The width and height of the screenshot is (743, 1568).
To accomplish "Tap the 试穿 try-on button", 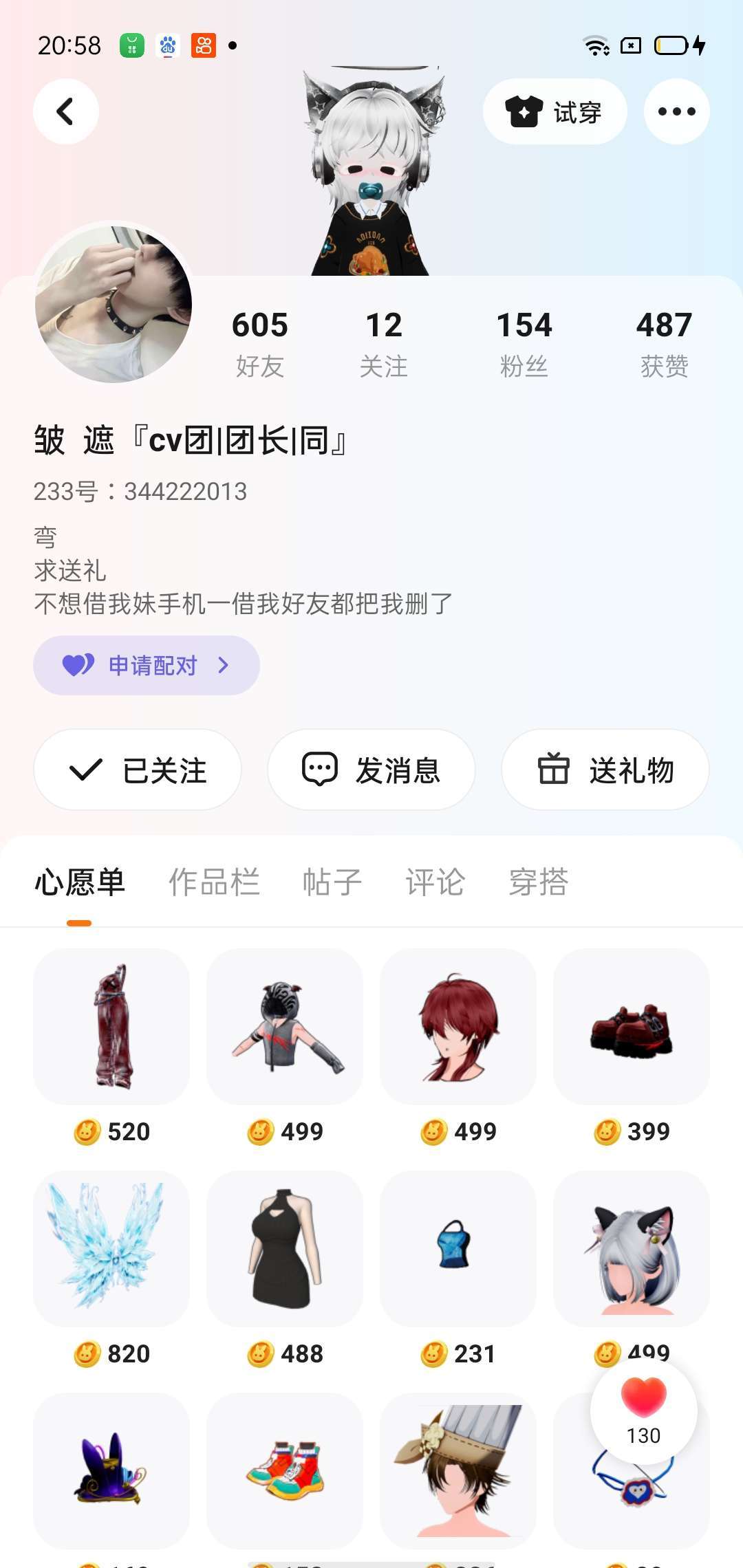I will coord(554,111).
